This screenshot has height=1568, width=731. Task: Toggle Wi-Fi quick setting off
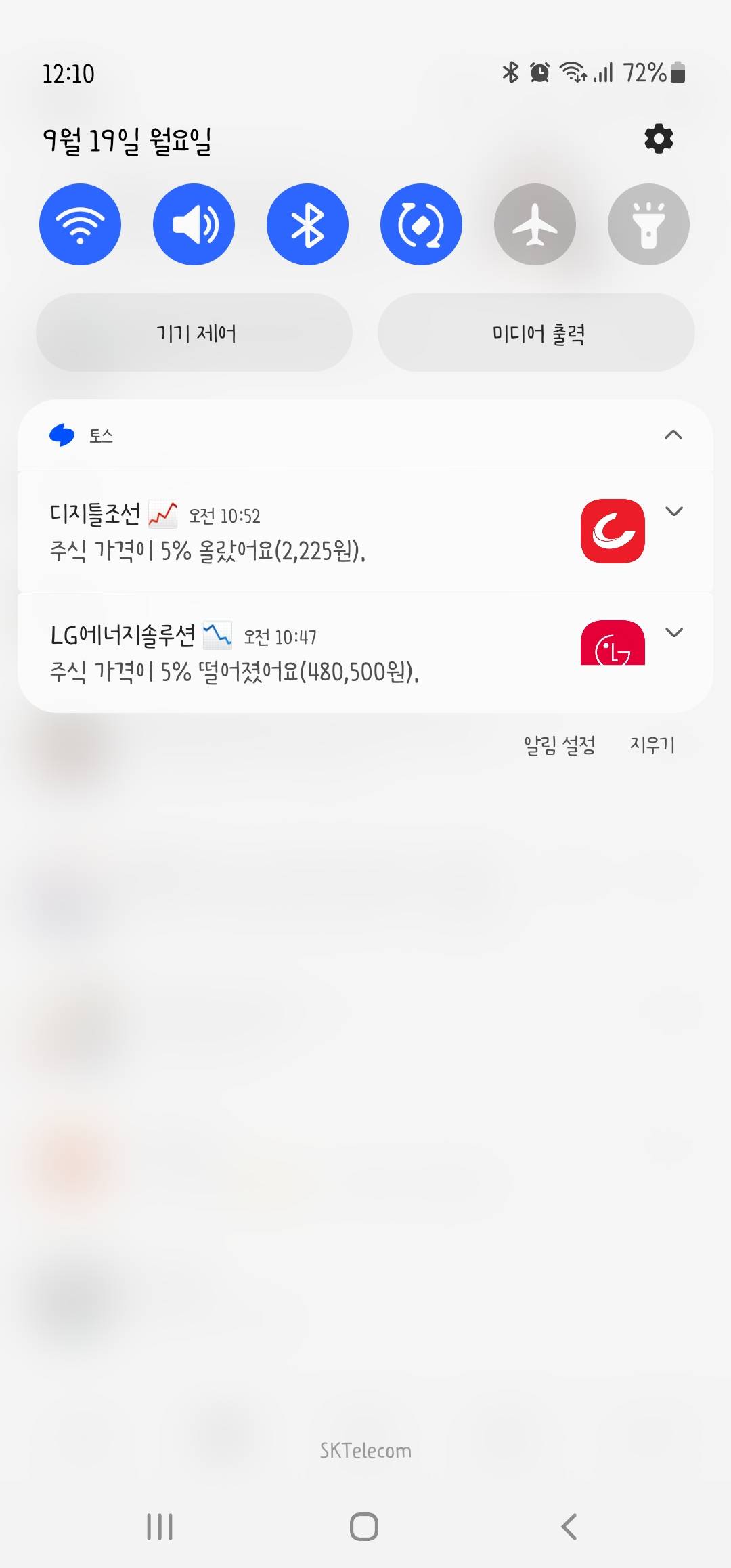80,225
